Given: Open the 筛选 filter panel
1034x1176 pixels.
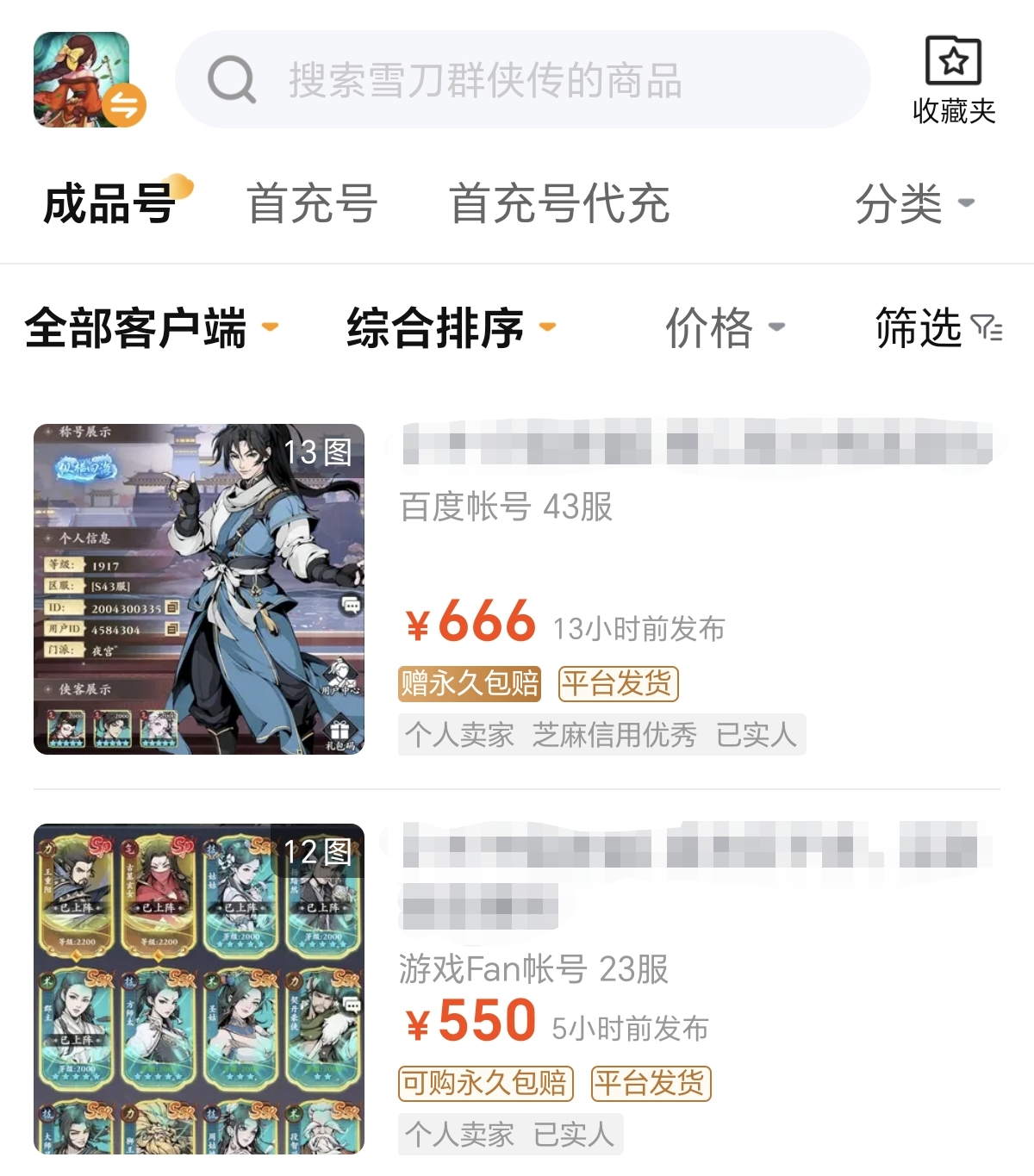Looking at the screenshot, I should (x=937, y=328).
